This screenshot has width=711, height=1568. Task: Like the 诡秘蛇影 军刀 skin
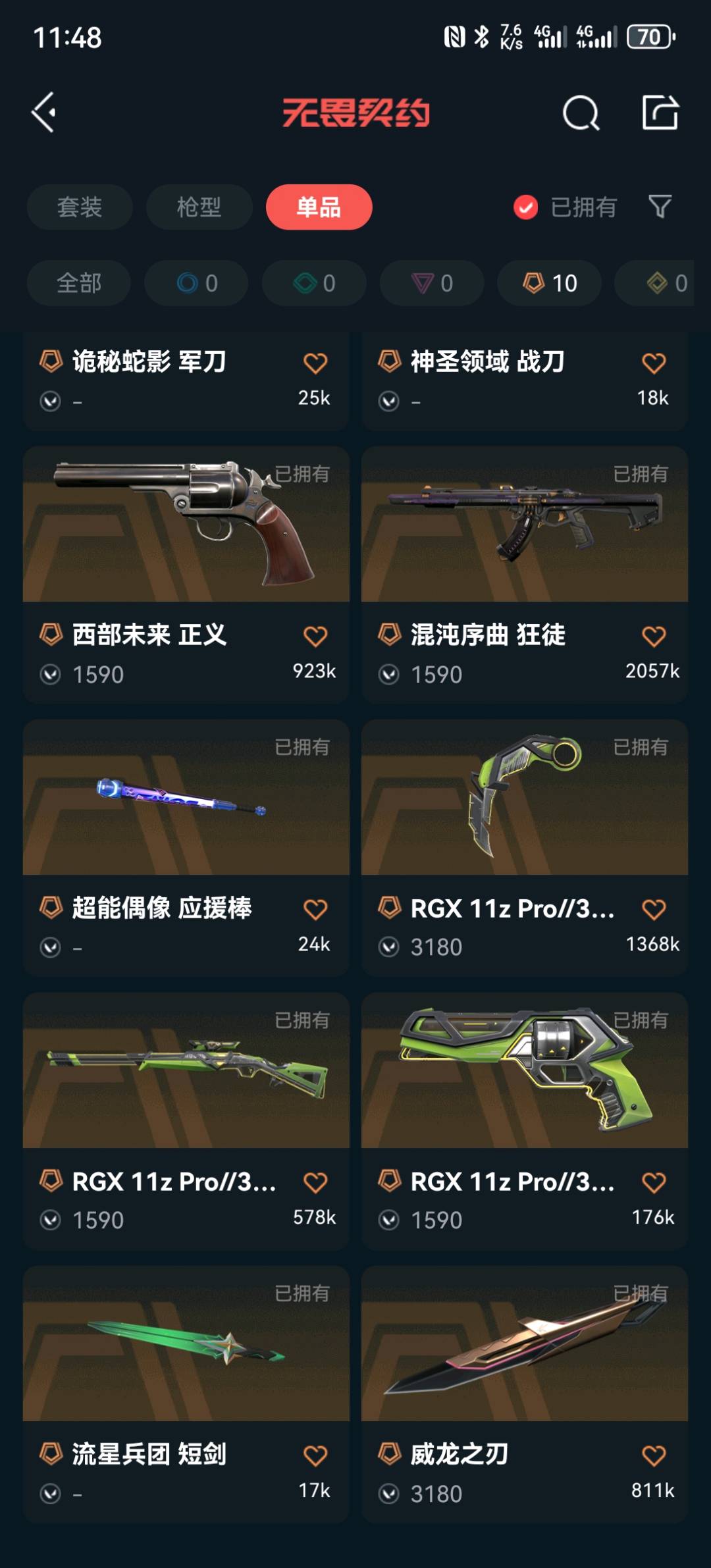tap(315, 363)
